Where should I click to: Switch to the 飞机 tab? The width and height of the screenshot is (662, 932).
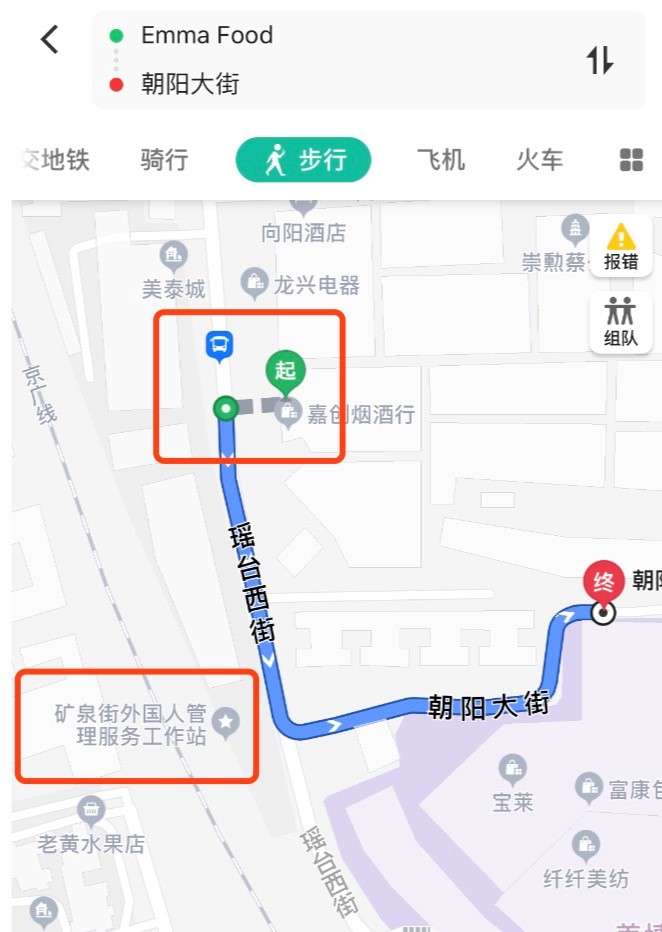click(440, 160)
